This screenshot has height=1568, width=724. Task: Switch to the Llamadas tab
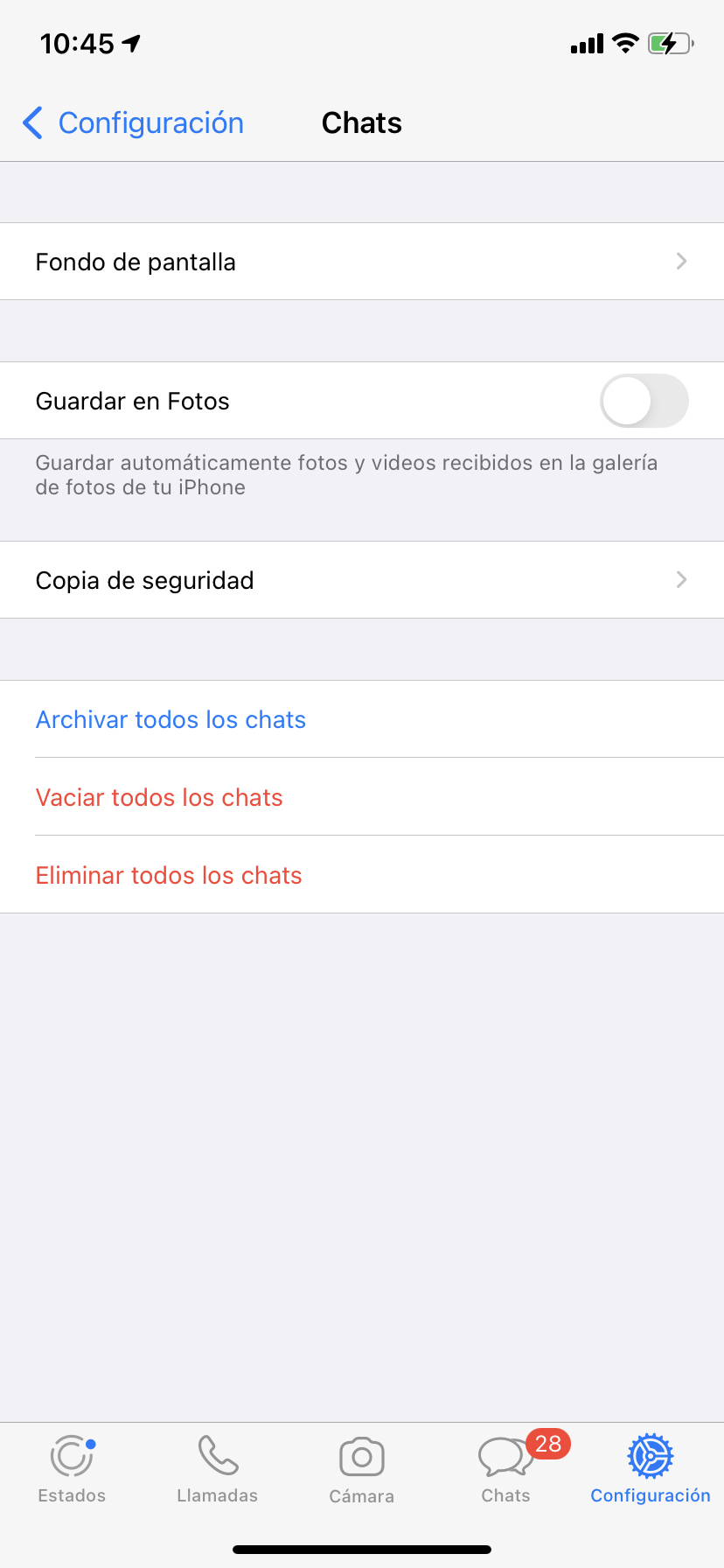217,1470
